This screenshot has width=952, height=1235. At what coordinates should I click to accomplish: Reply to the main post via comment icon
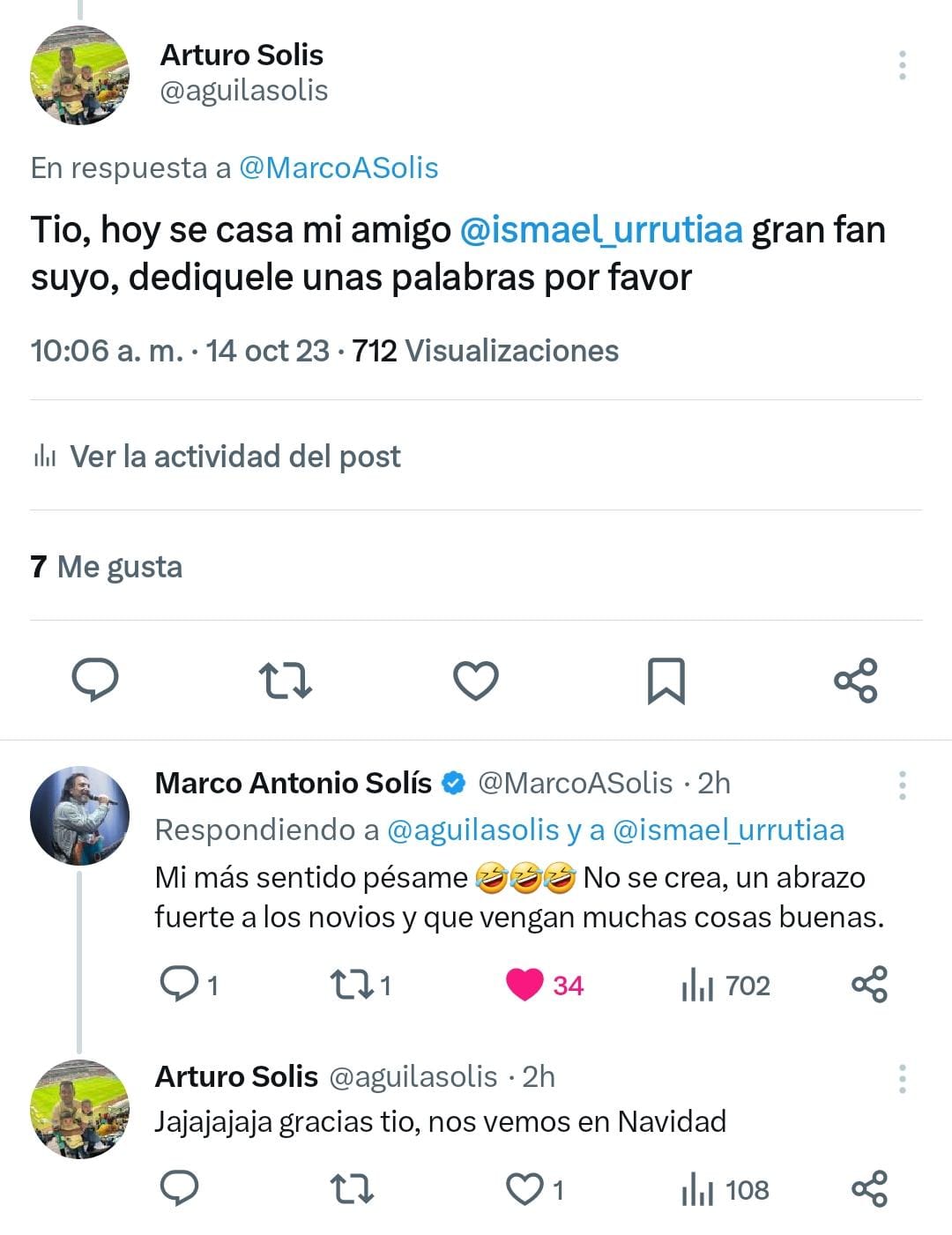[95, 680]
